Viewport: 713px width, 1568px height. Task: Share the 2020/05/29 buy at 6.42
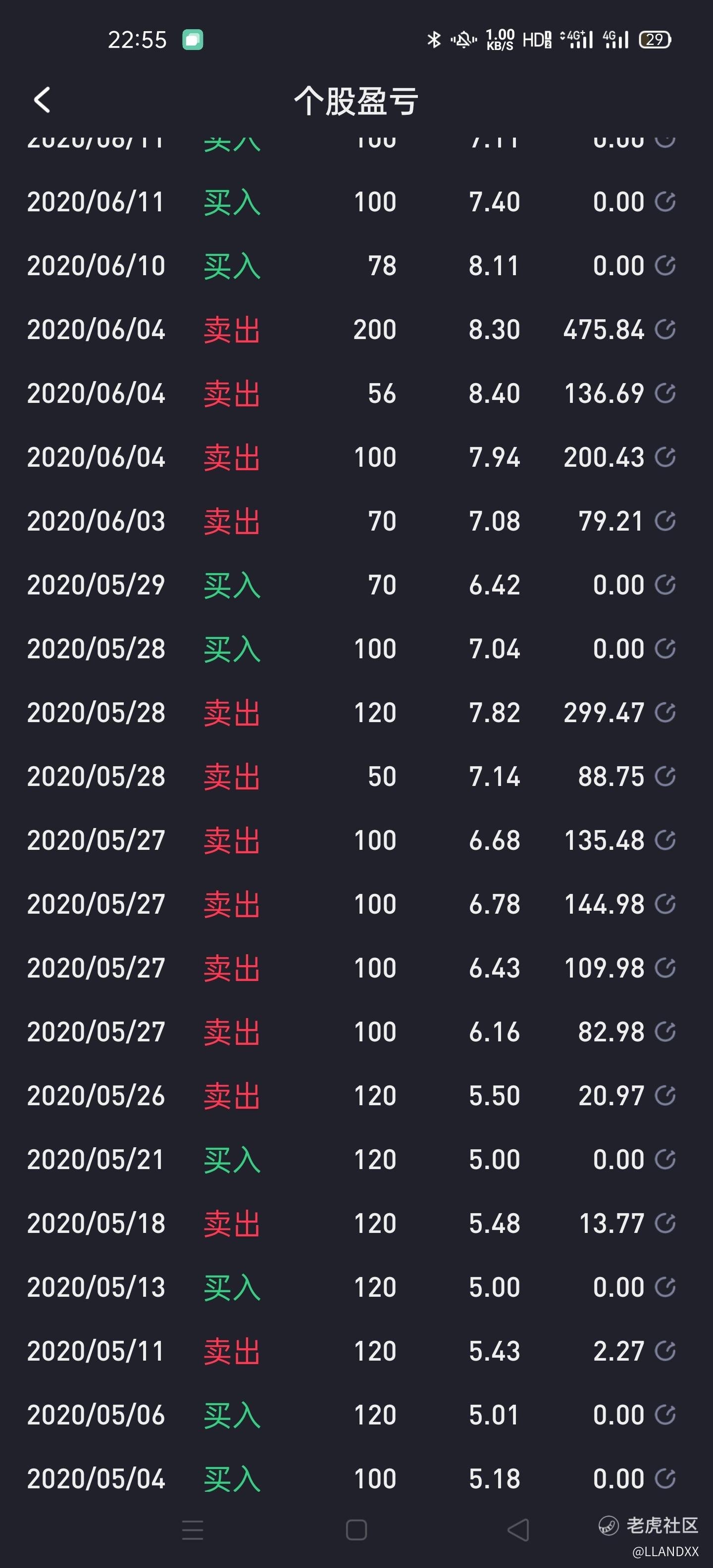(665, 585)
